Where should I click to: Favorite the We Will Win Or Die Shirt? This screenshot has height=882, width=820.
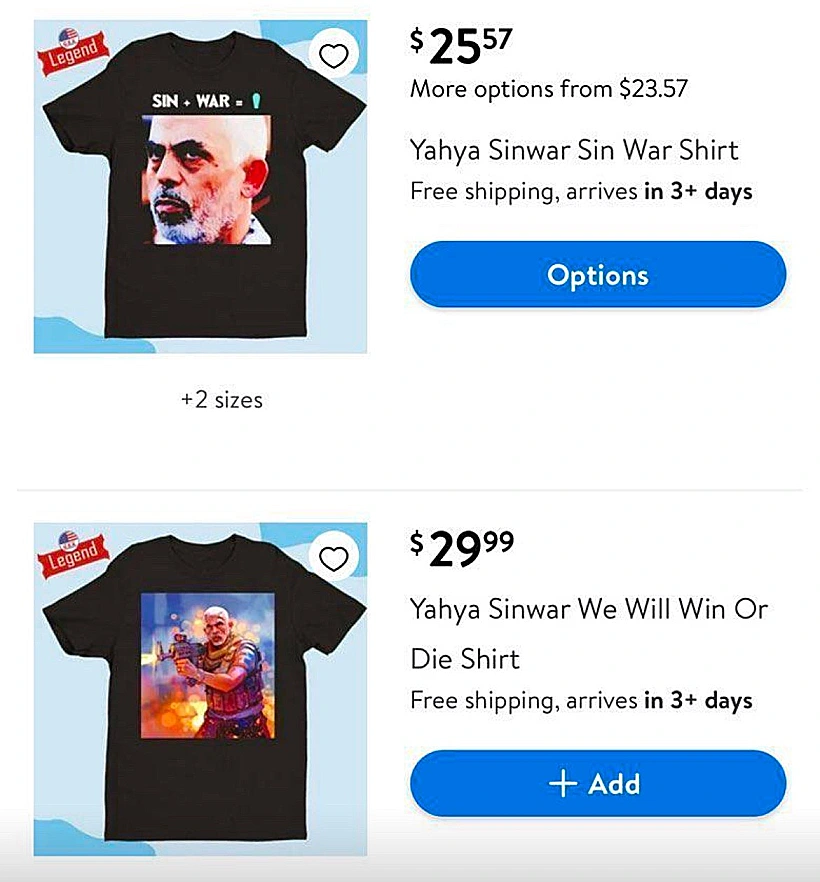(334, 558)
